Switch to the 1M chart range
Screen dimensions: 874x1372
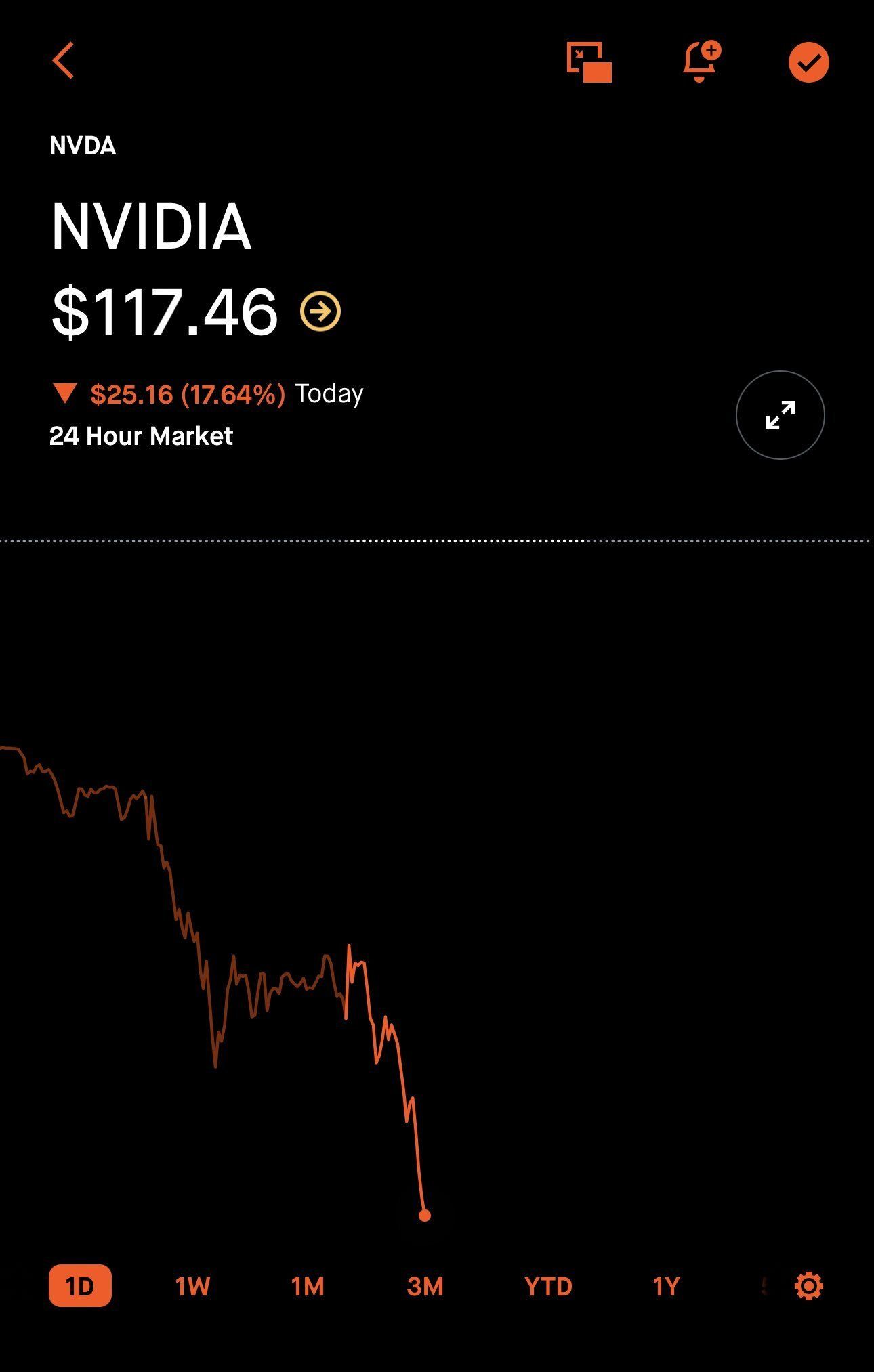(308, 1286)
